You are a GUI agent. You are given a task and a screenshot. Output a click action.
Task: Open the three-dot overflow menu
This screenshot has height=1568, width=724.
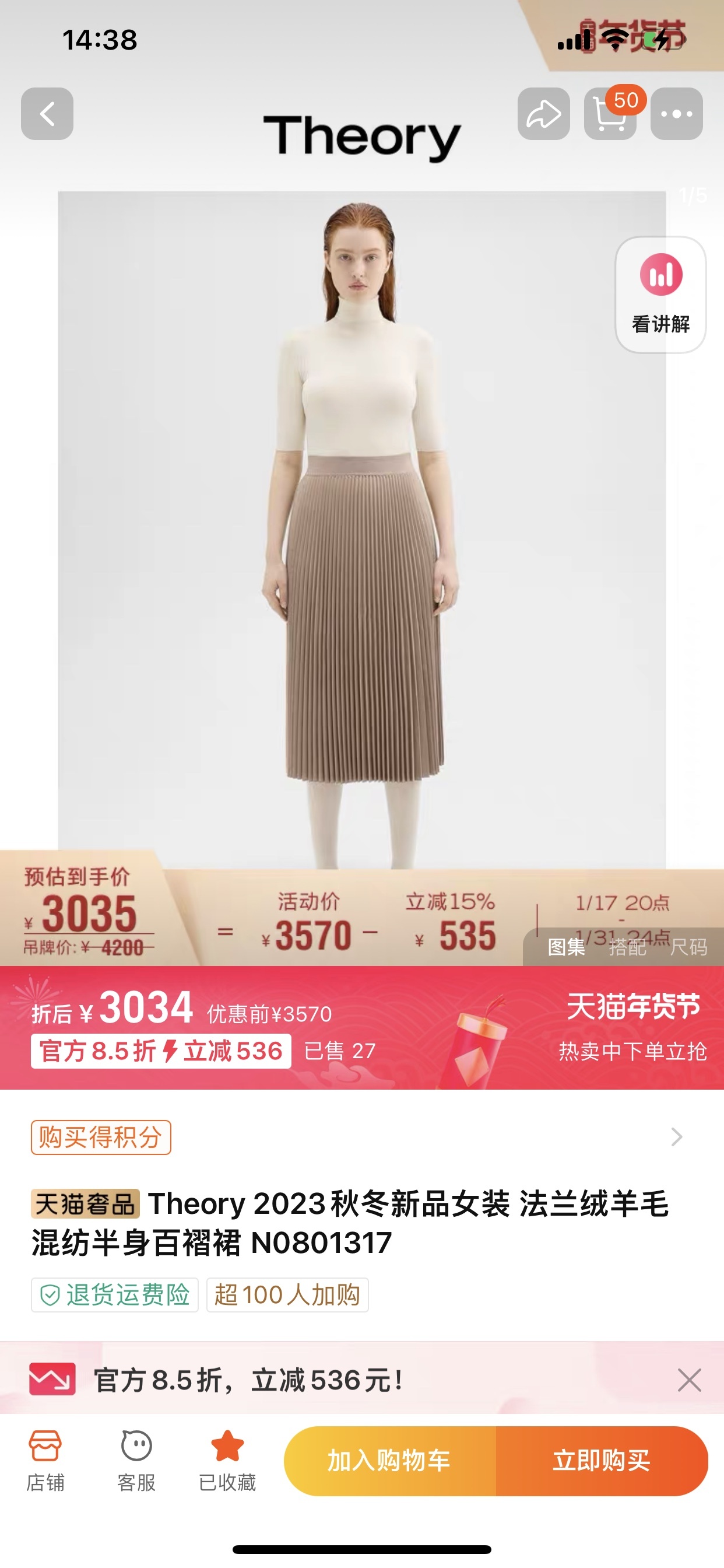click(676, 114)
